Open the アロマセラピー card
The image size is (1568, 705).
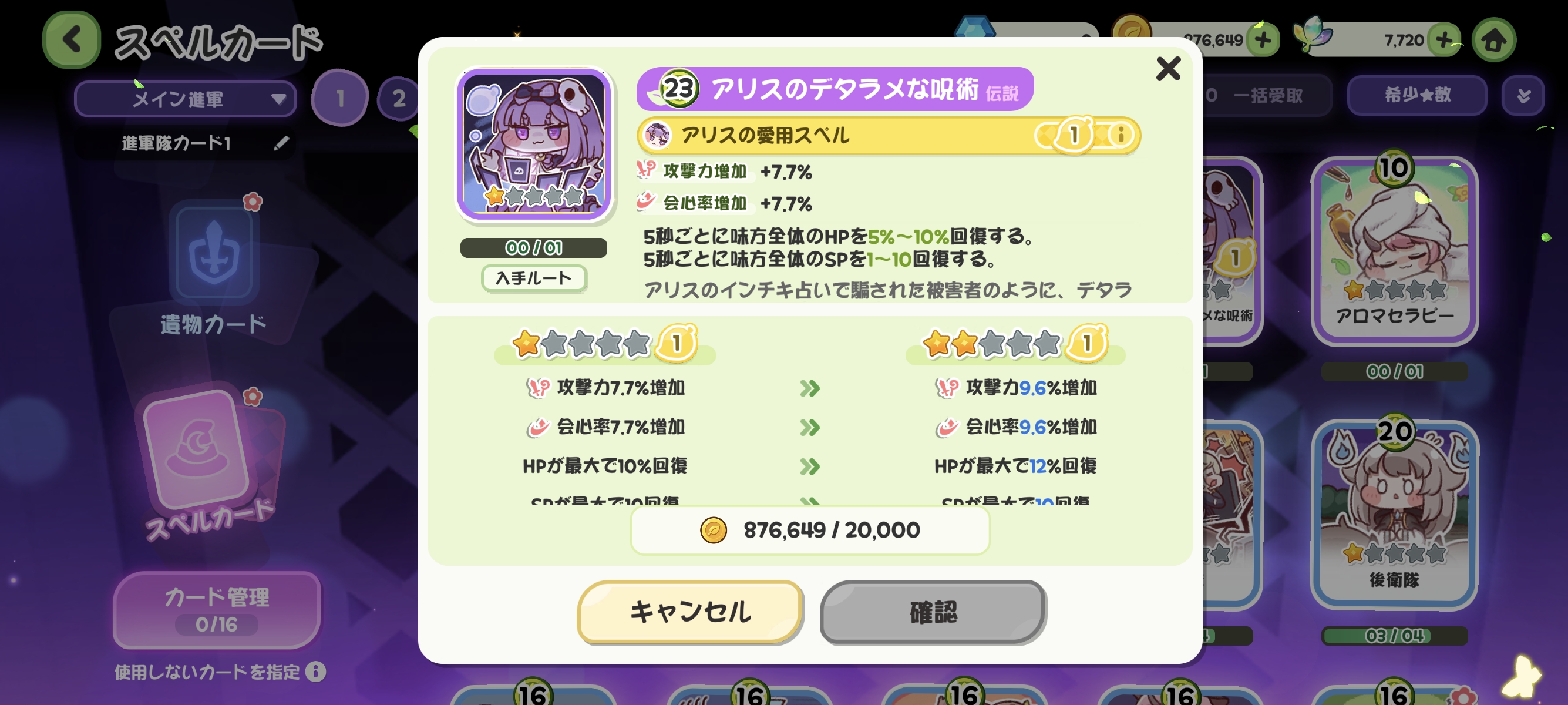point(1394,250)
